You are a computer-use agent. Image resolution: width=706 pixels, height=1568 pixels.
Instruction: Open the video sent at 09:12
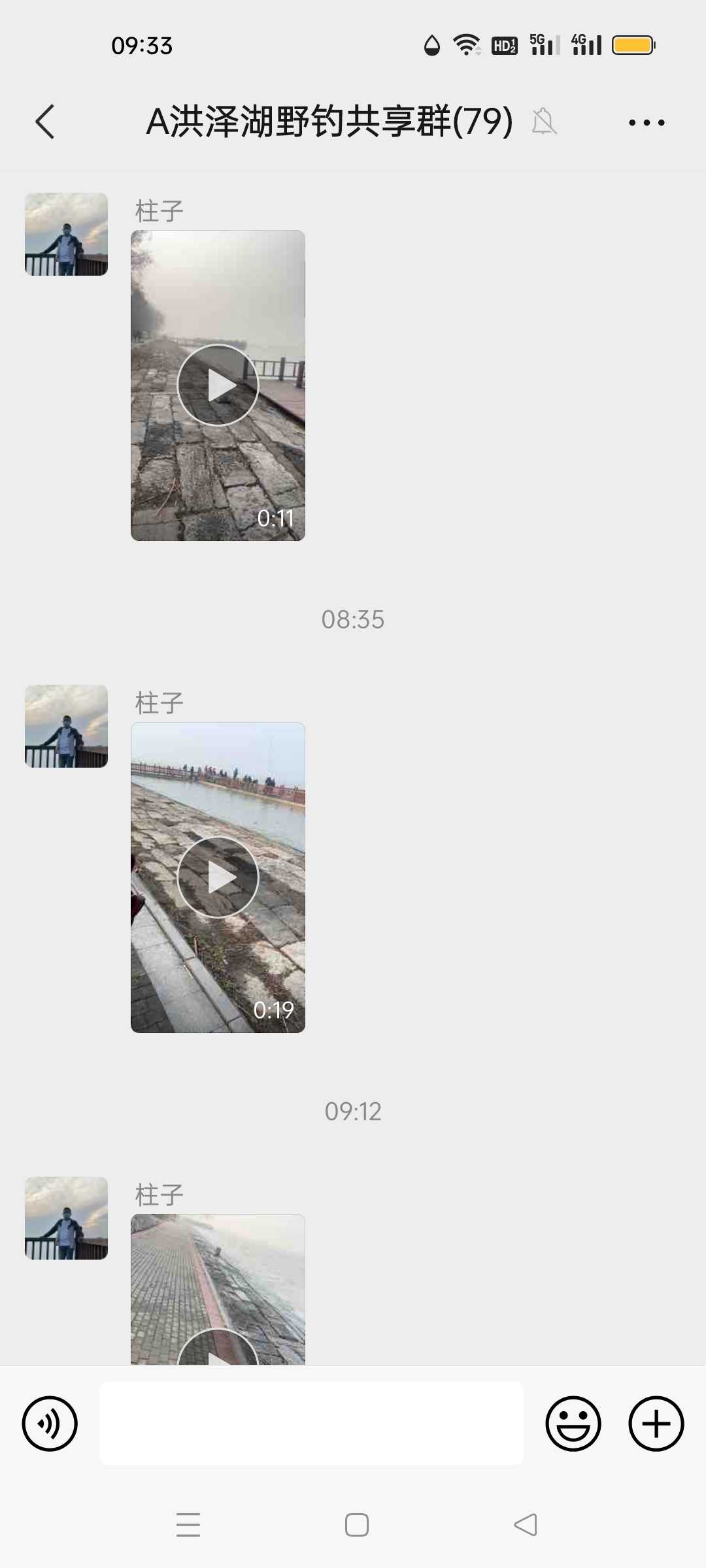click(218, 1289)
